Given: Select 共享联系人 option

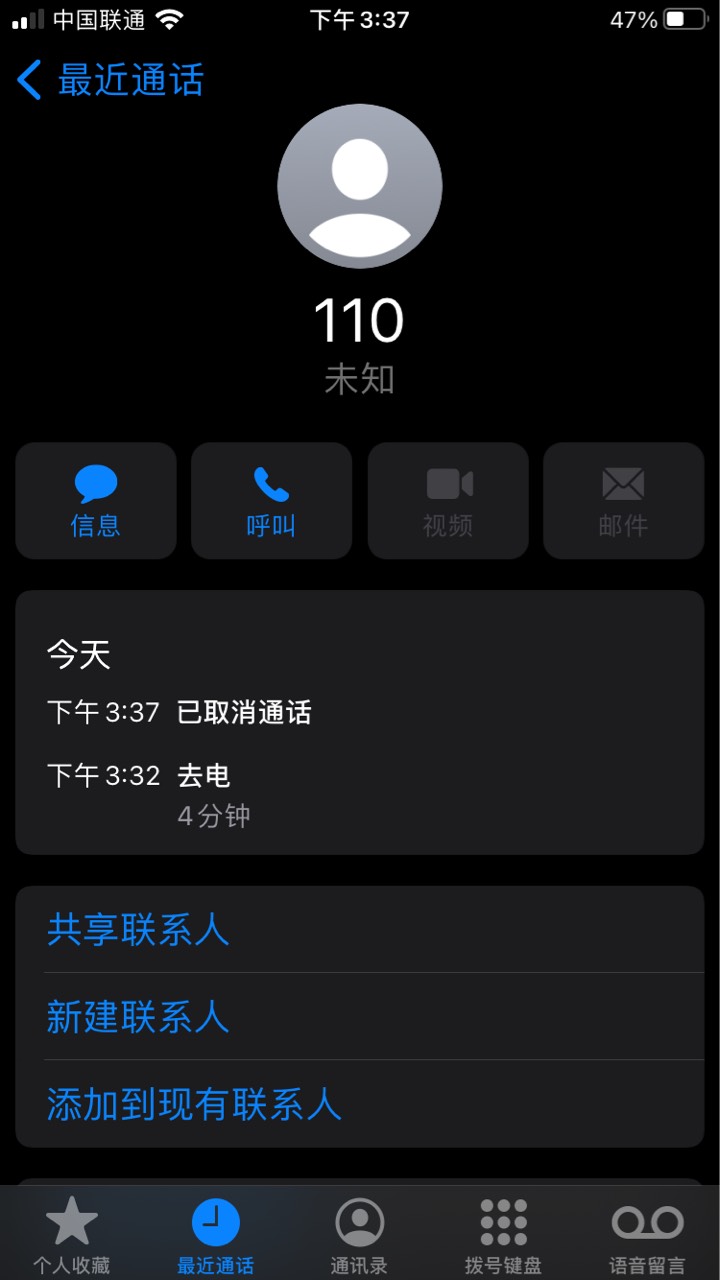Looking at the screenshot, I should point(360,930).
